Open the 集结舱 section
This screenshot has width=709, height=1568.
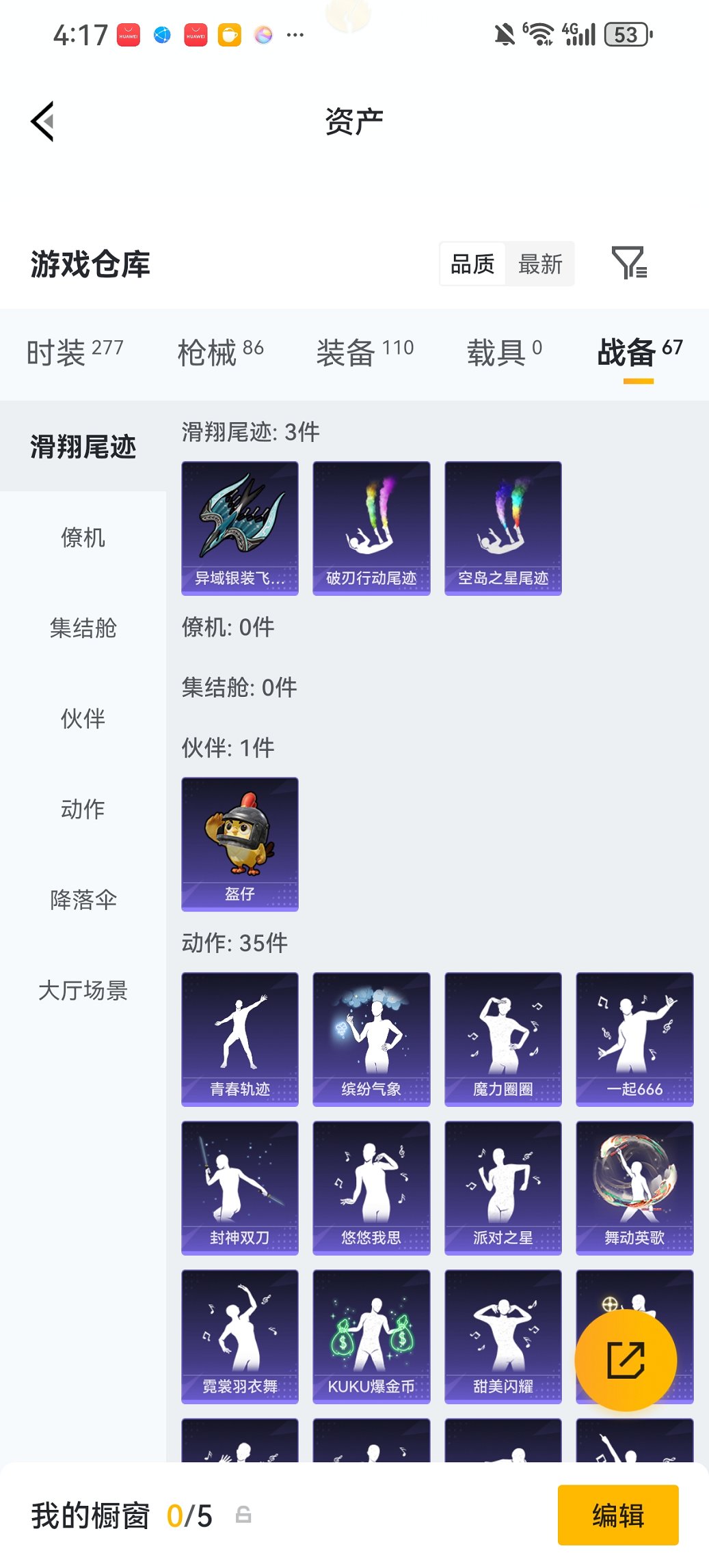[x=83, y=629]
